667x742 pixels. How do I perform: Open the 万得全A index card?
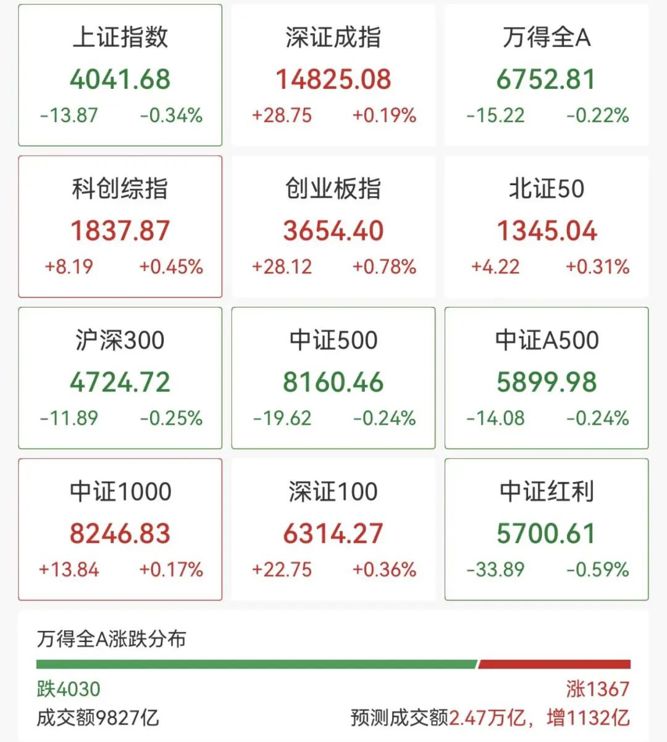coord(547,75)
